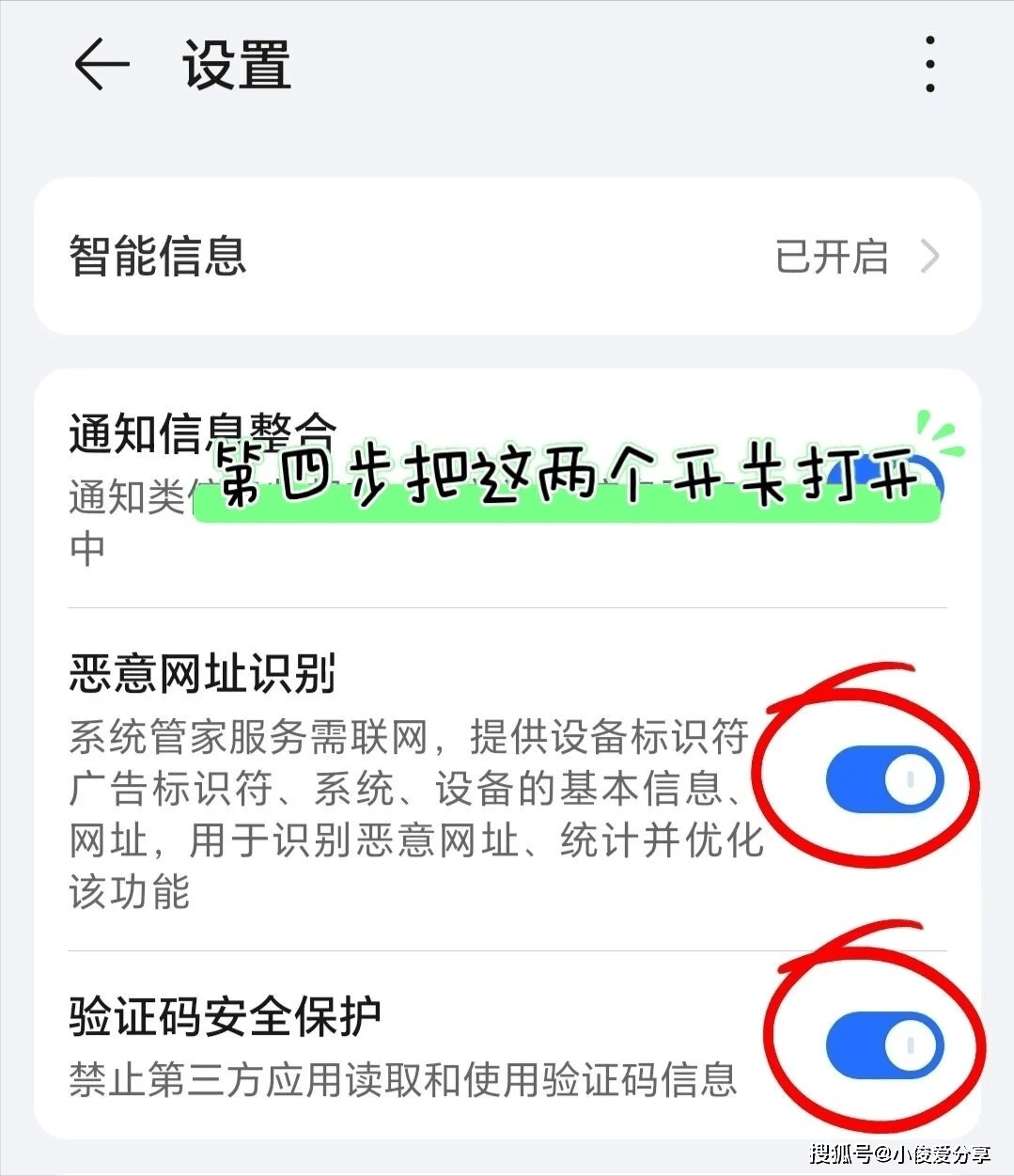Select the back arrow in the header
The image size is (1014, 1176).
pyautogui.click(x=101, y=64)
